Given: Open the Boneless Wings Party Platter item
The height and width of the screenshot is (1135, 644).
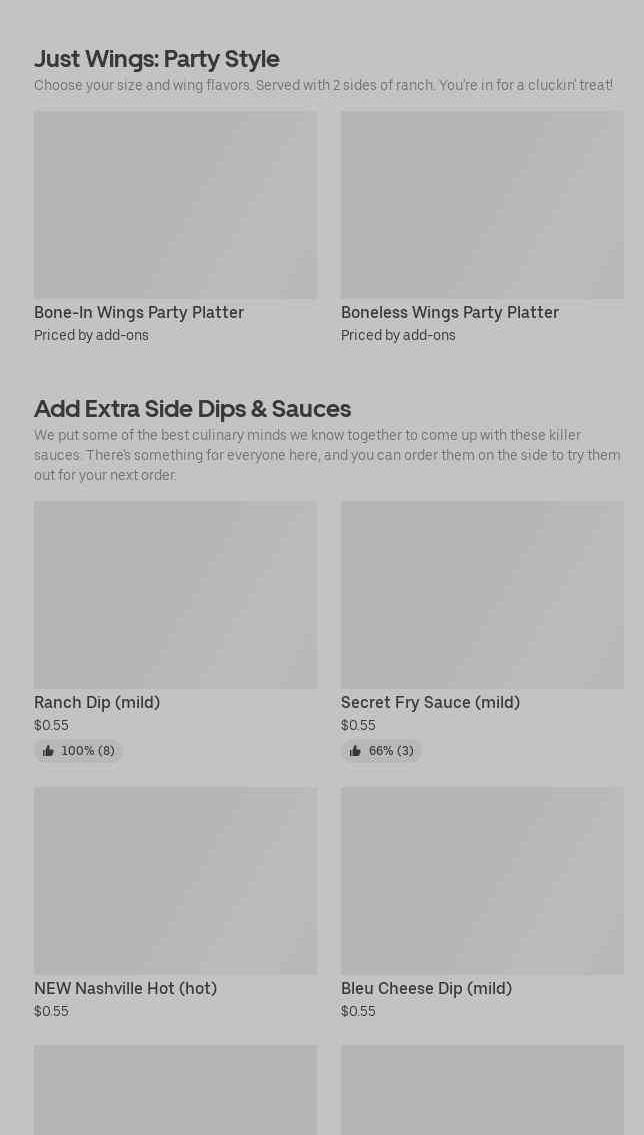Looking at the screenshot, I should [482, 227].
